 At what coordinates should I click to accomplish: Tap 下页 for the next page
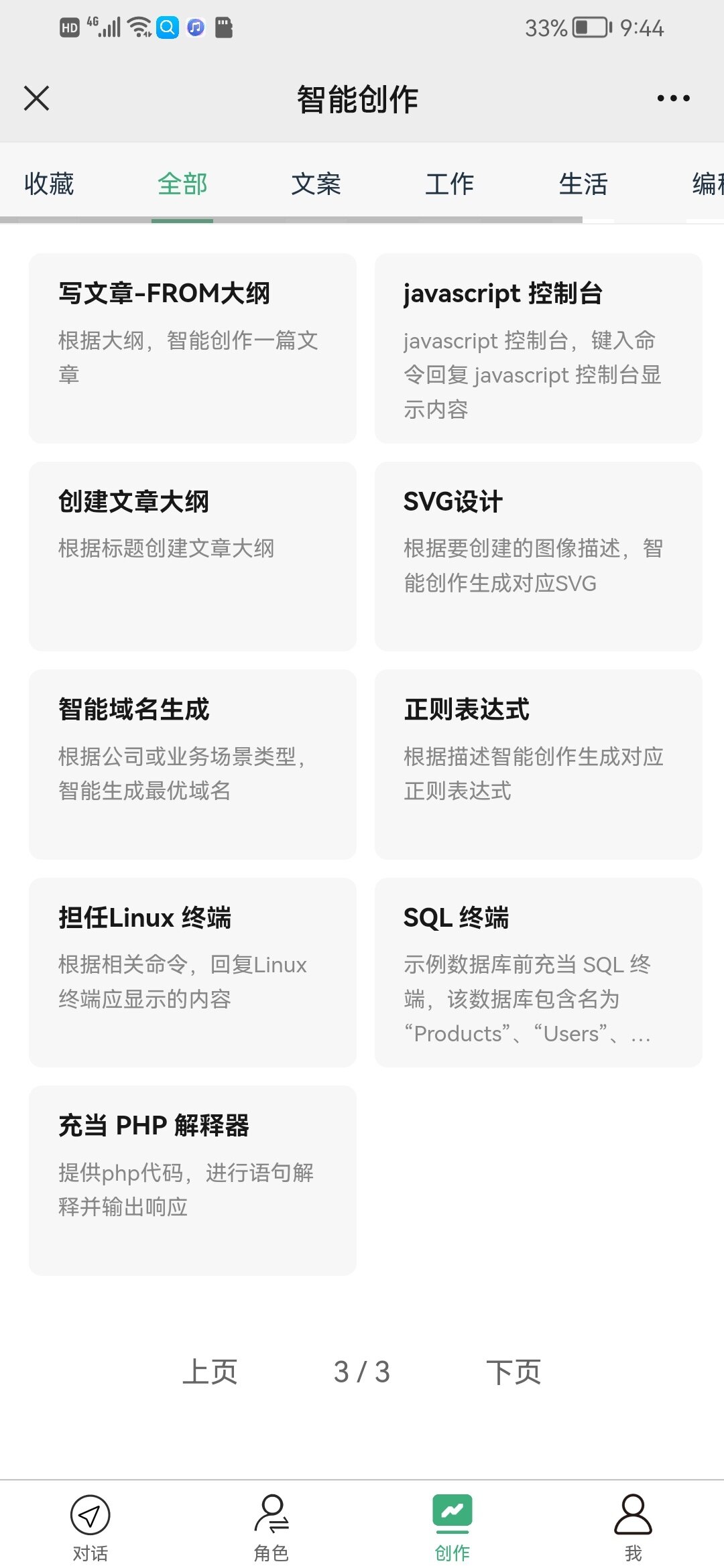[x=514, y=1372]
